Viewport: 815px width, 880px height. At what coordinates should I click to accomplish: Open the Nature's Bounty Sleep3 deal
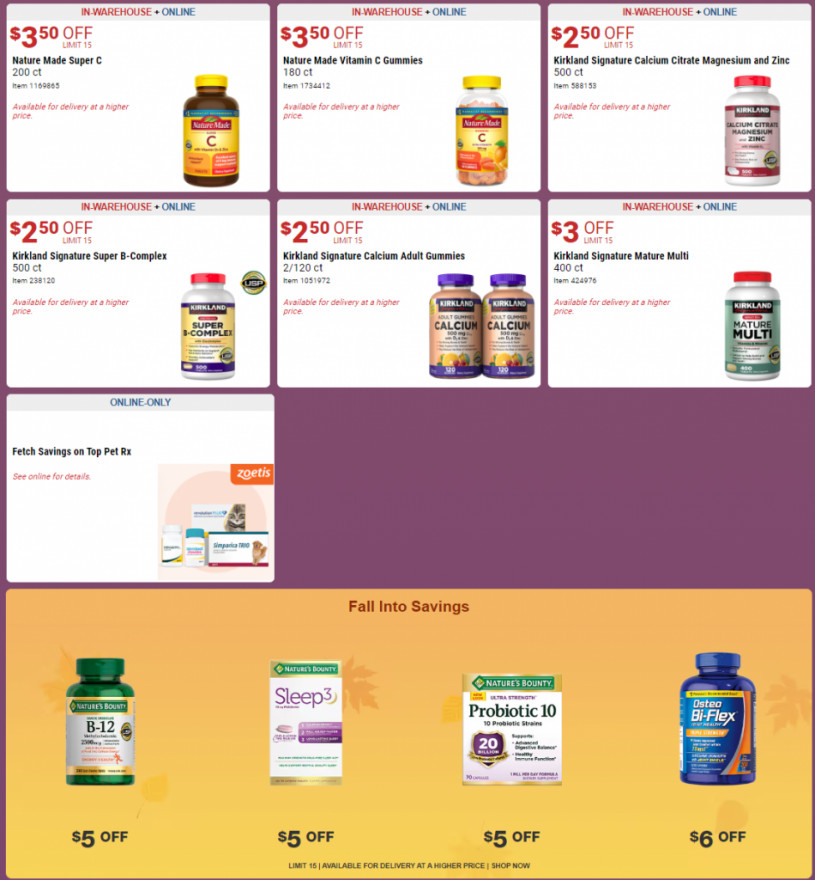(x=306, y=720)
